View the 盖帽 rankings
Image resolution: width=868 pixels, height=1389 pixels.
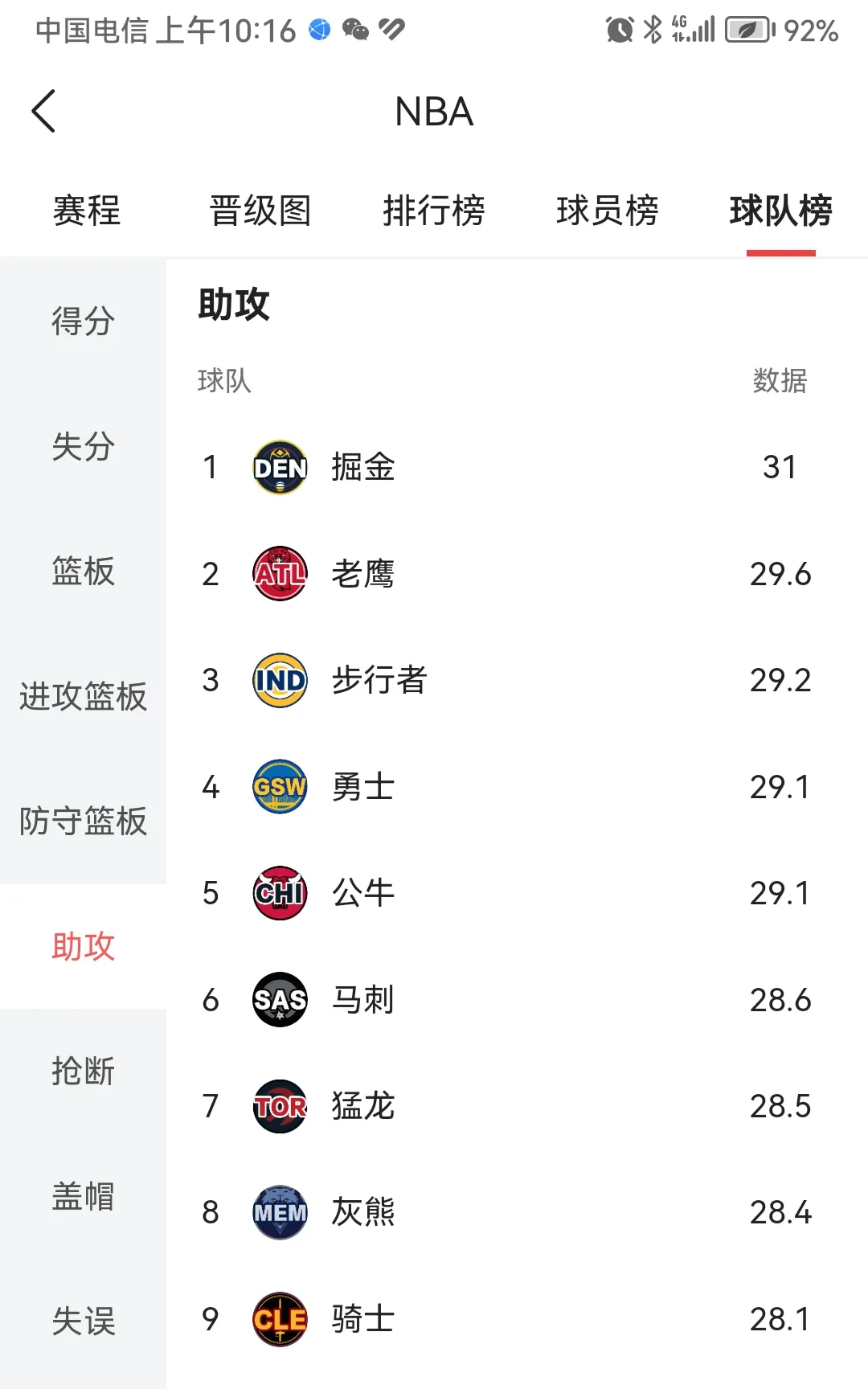point(83,1196)
